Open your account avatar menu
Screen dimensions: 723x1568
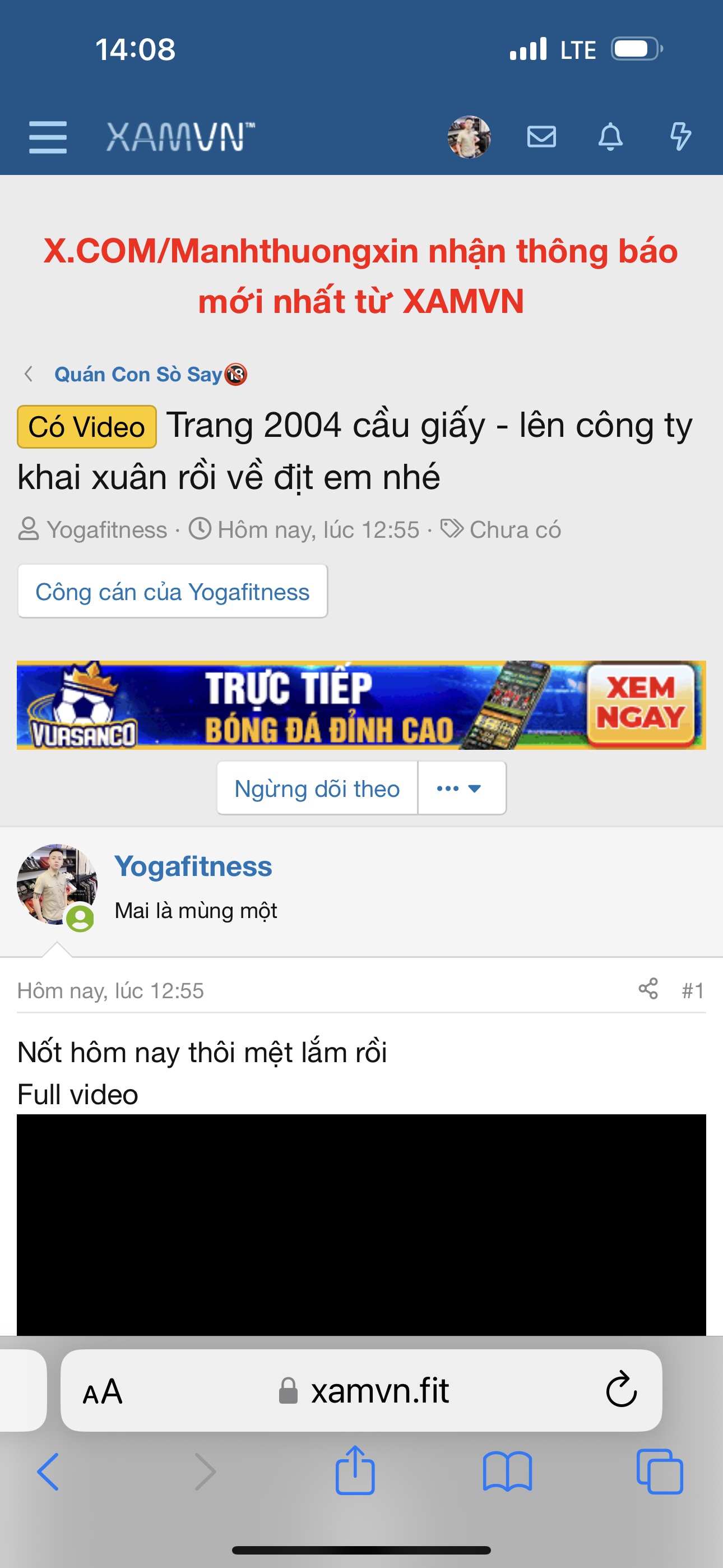click(x=469, y=136)
